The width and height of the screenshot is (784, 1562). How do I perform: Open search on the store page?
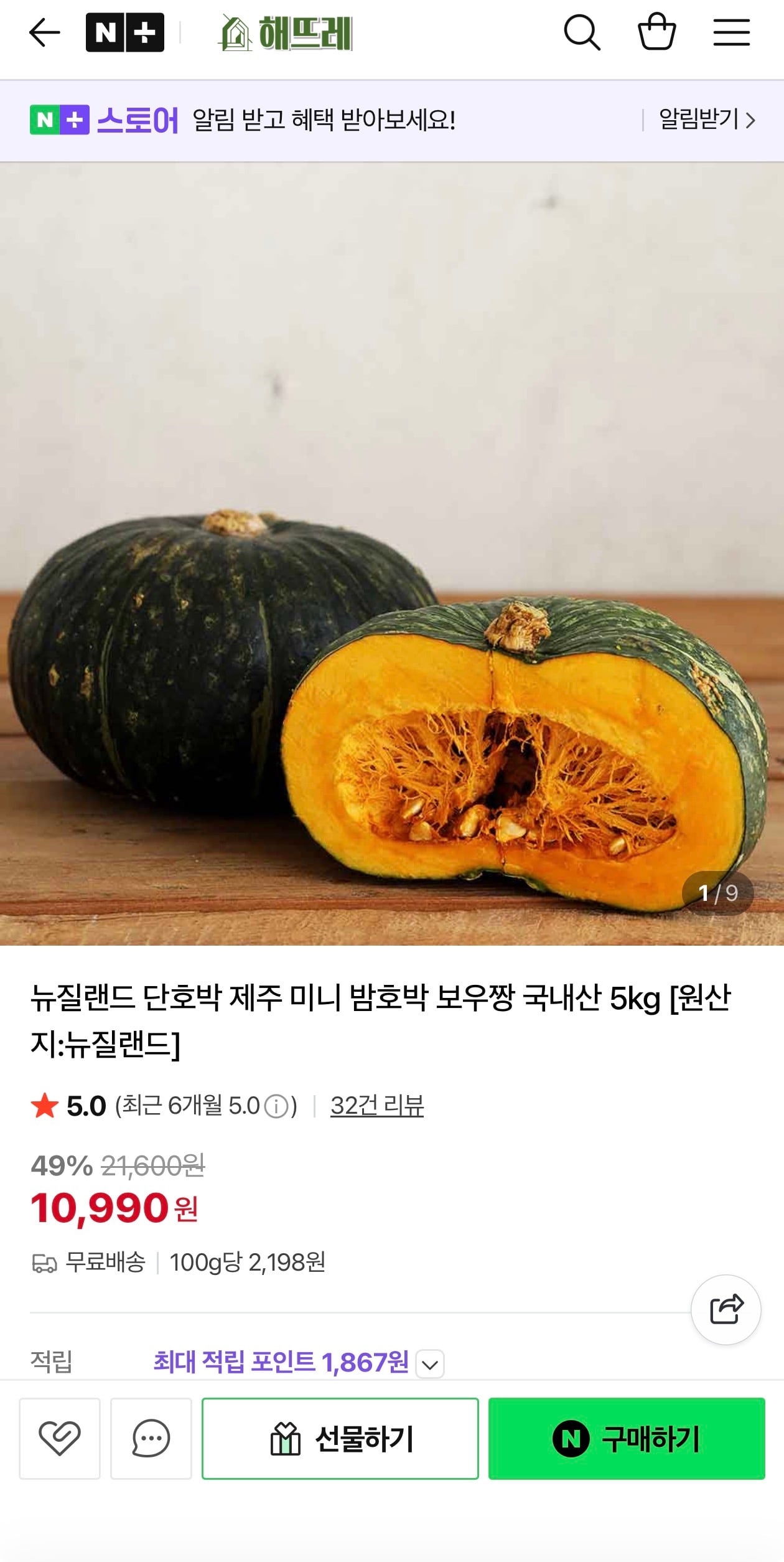[583, 34]
